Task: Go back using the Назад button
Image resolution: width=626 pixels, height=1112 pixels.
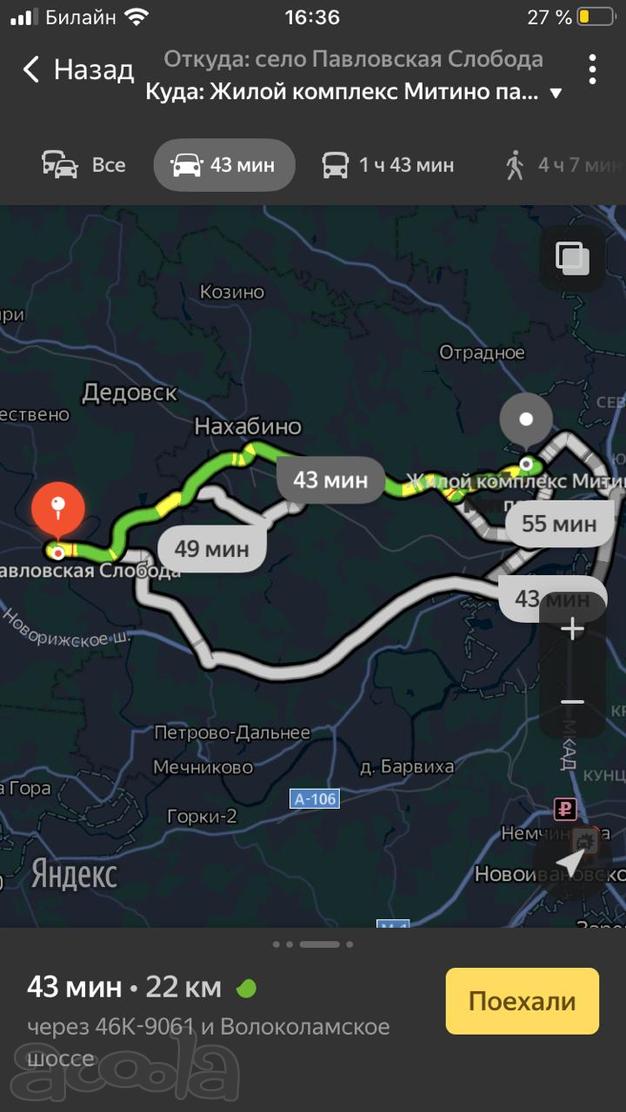Action: click(78, 69)
